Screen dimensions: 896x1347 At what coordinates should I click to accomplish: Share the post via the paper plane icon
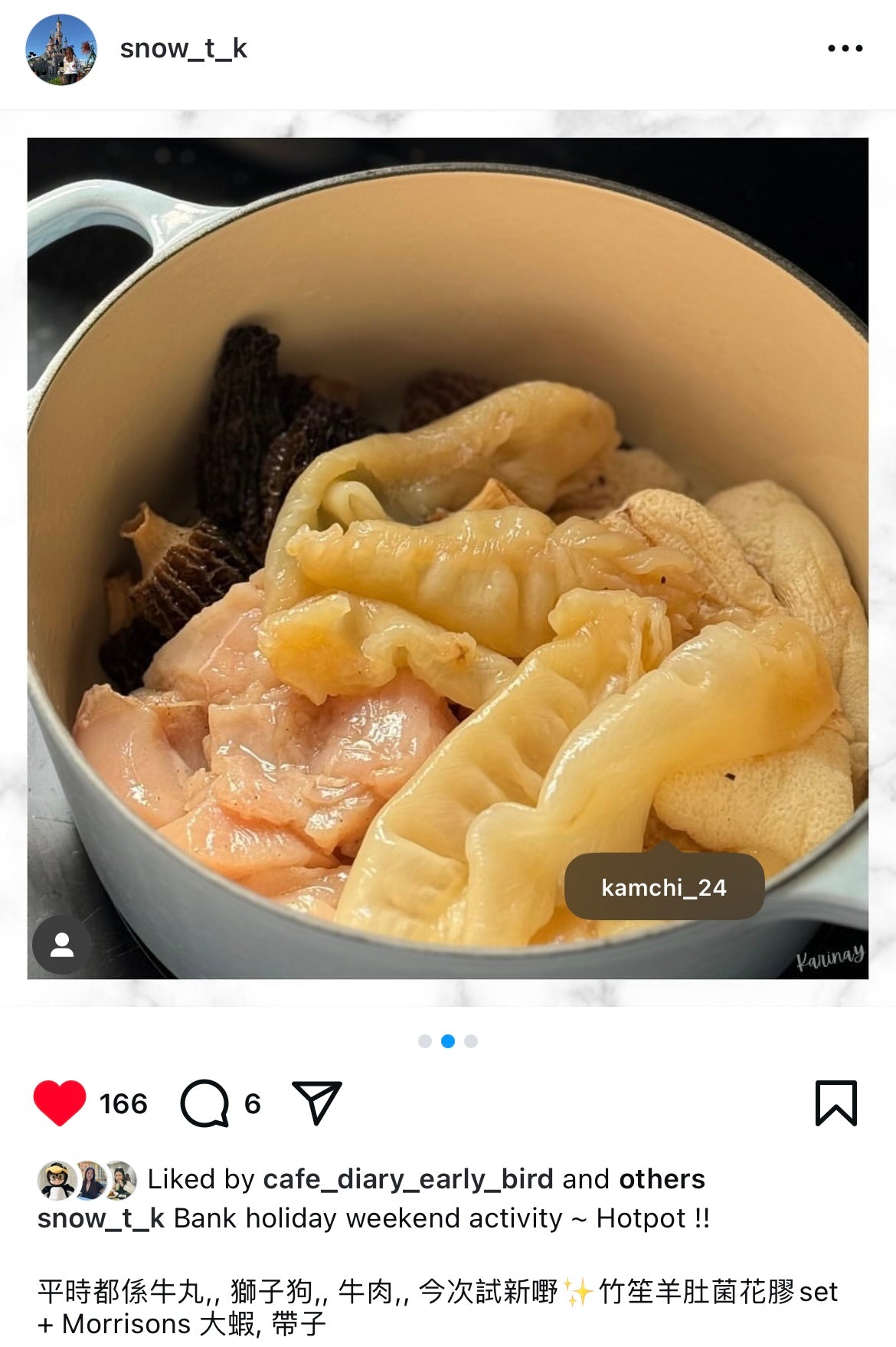tap(316, 1103)
